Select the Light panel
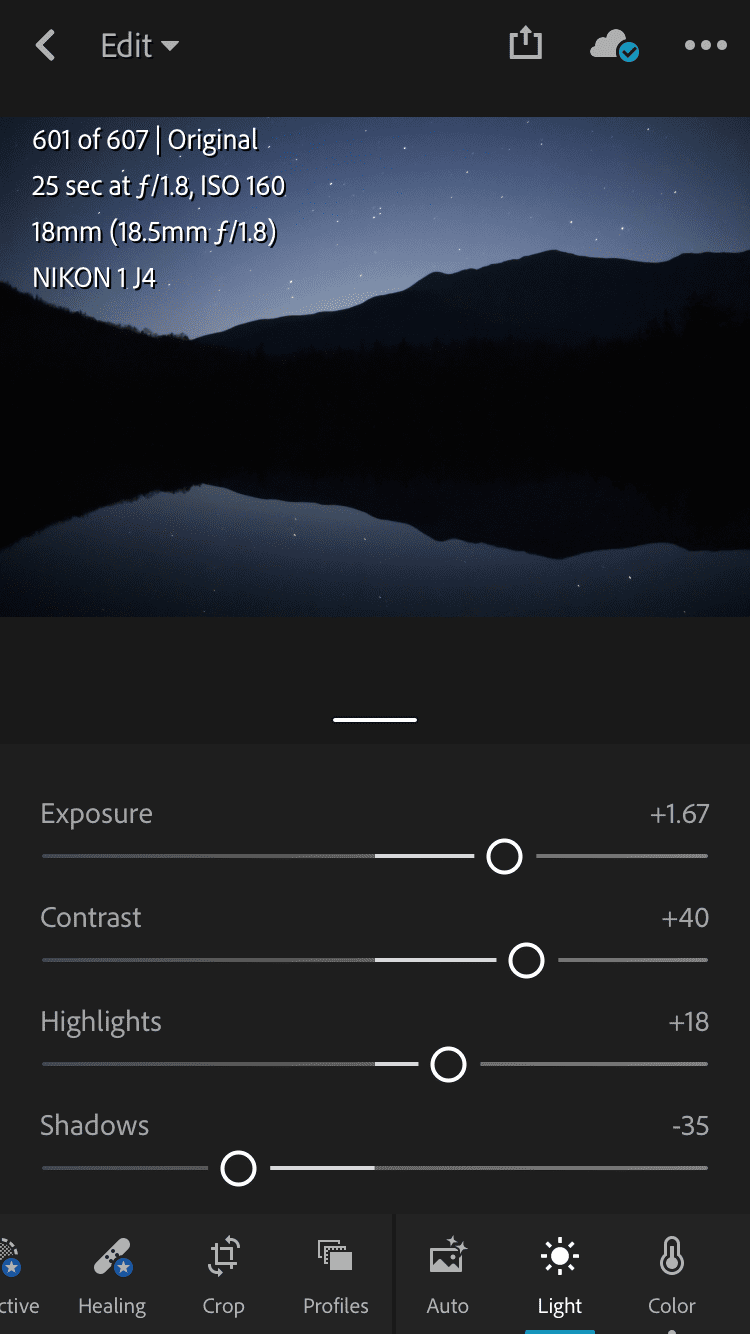The width and height of the screenshot is (750, 1334). click(560, 1275)
